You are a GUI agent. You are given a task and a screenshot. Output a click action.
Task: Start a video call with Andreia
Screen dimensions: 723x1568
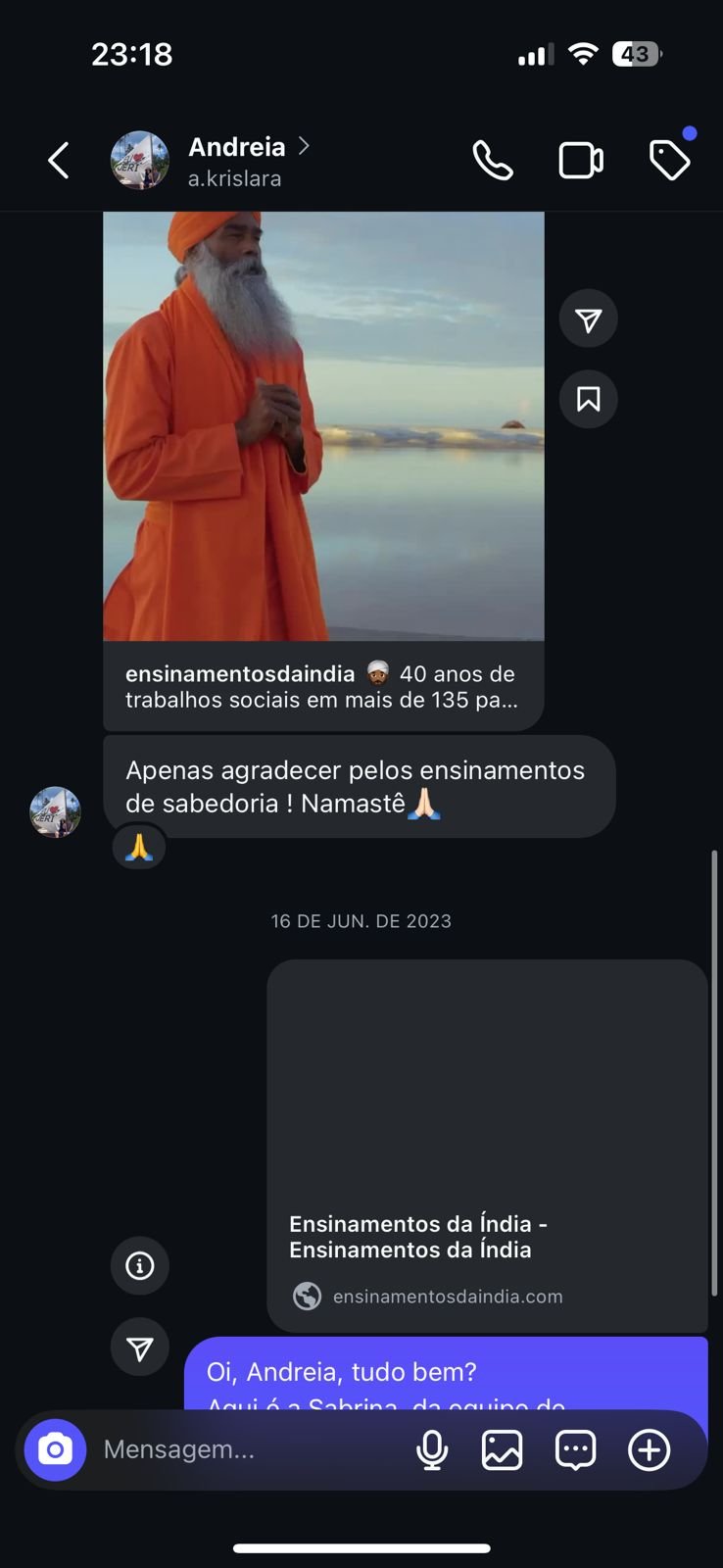581,161
